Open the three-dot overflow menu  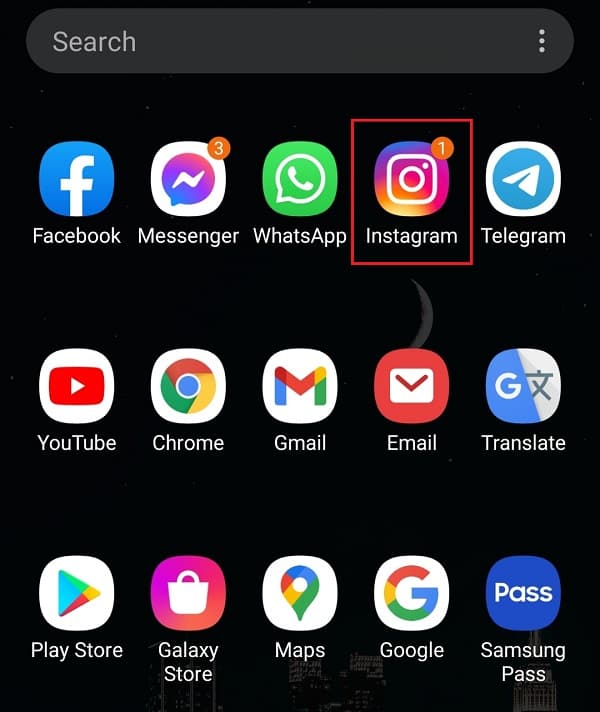(541, 41)
